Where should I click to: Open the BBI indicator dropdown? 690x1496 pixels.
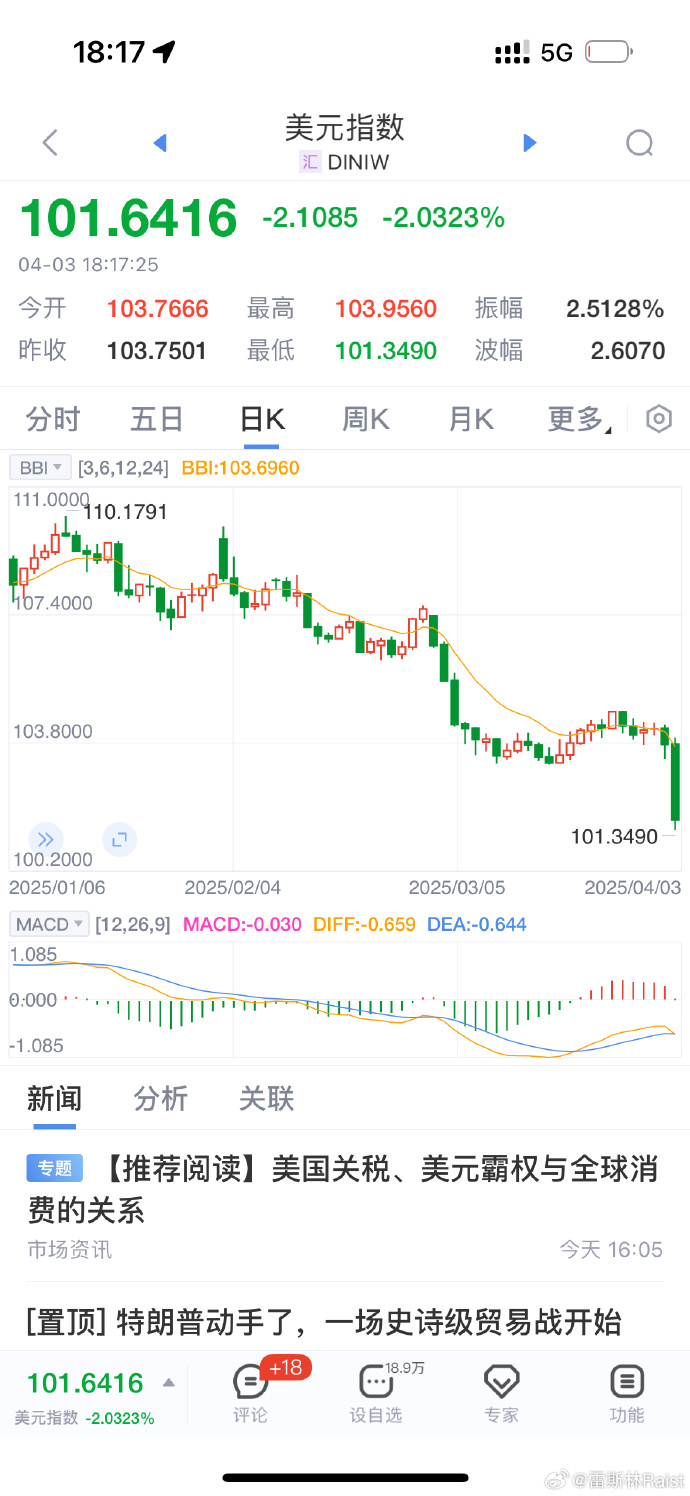[x=41, y=467]
